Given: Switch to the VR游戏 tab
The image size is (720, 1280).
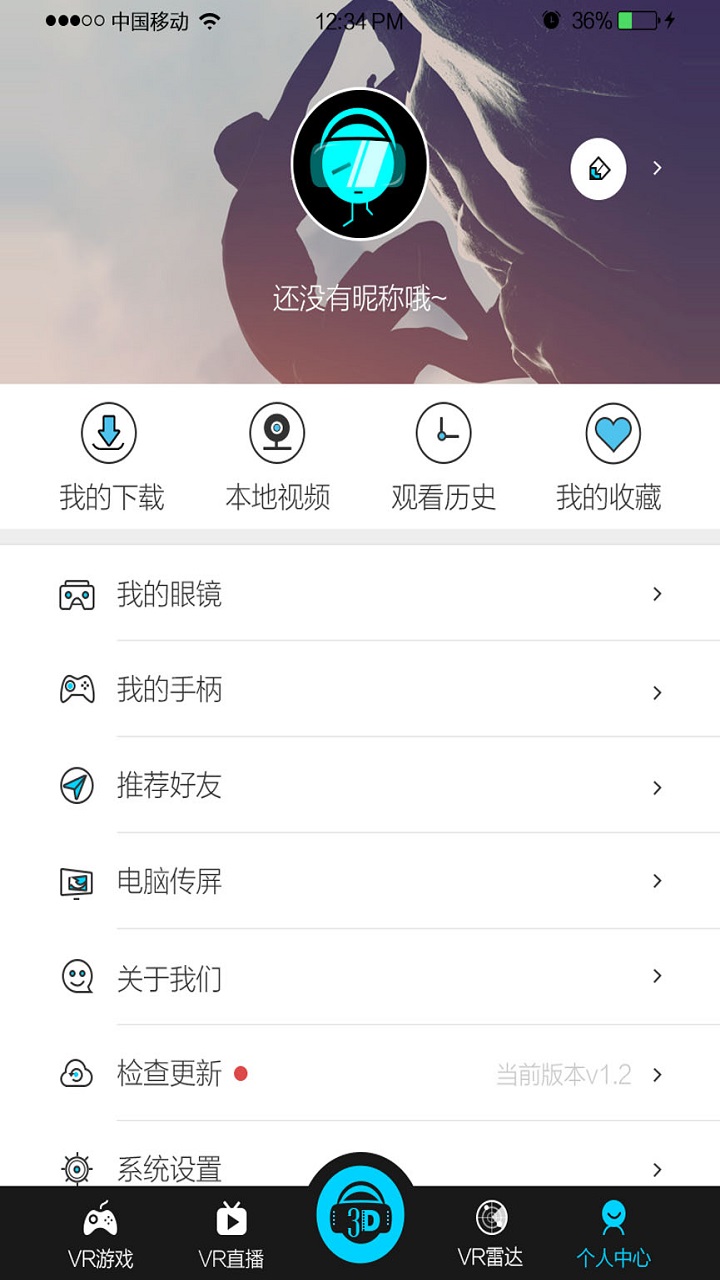Looking at the screenshot, I should point(100,1236).
